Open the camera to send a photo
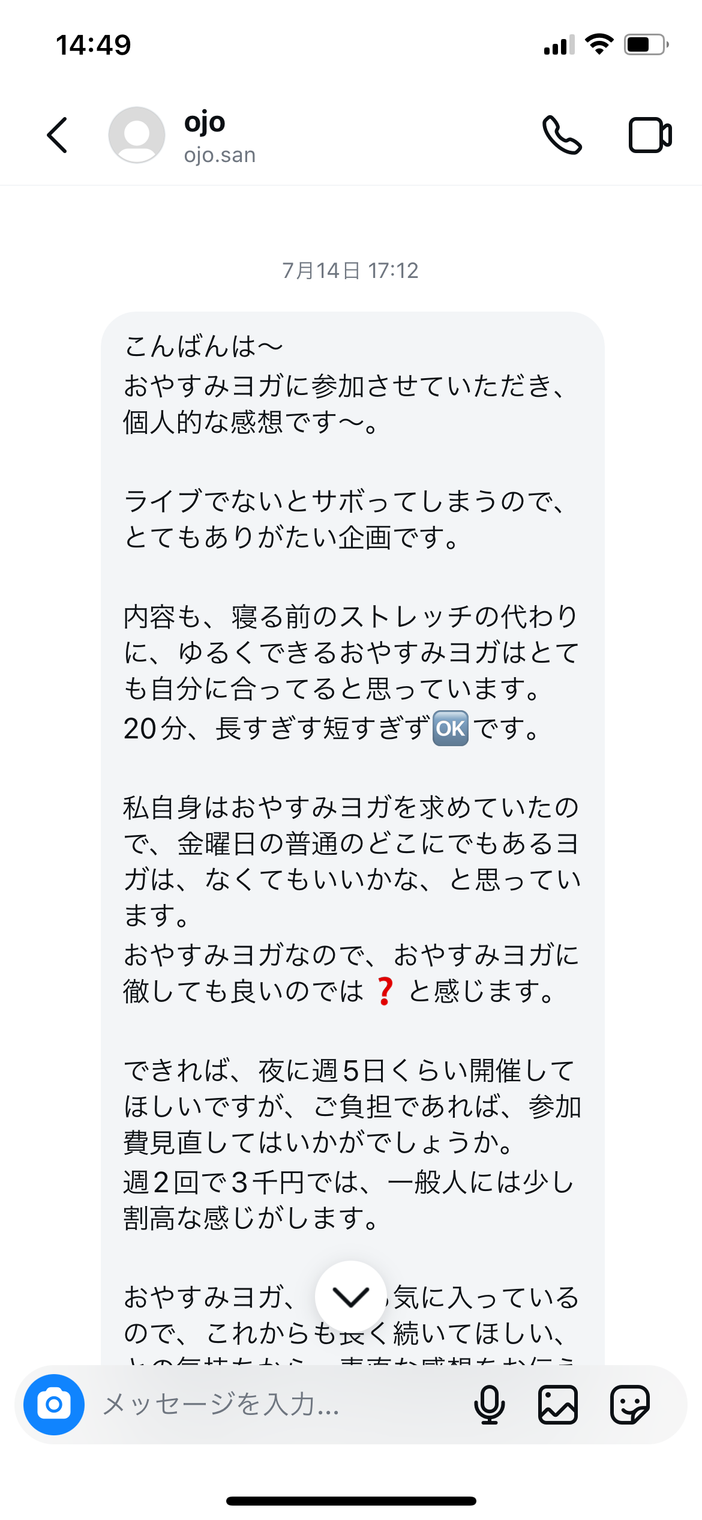The image size is (702, 1520). (x=54, y=1405)
